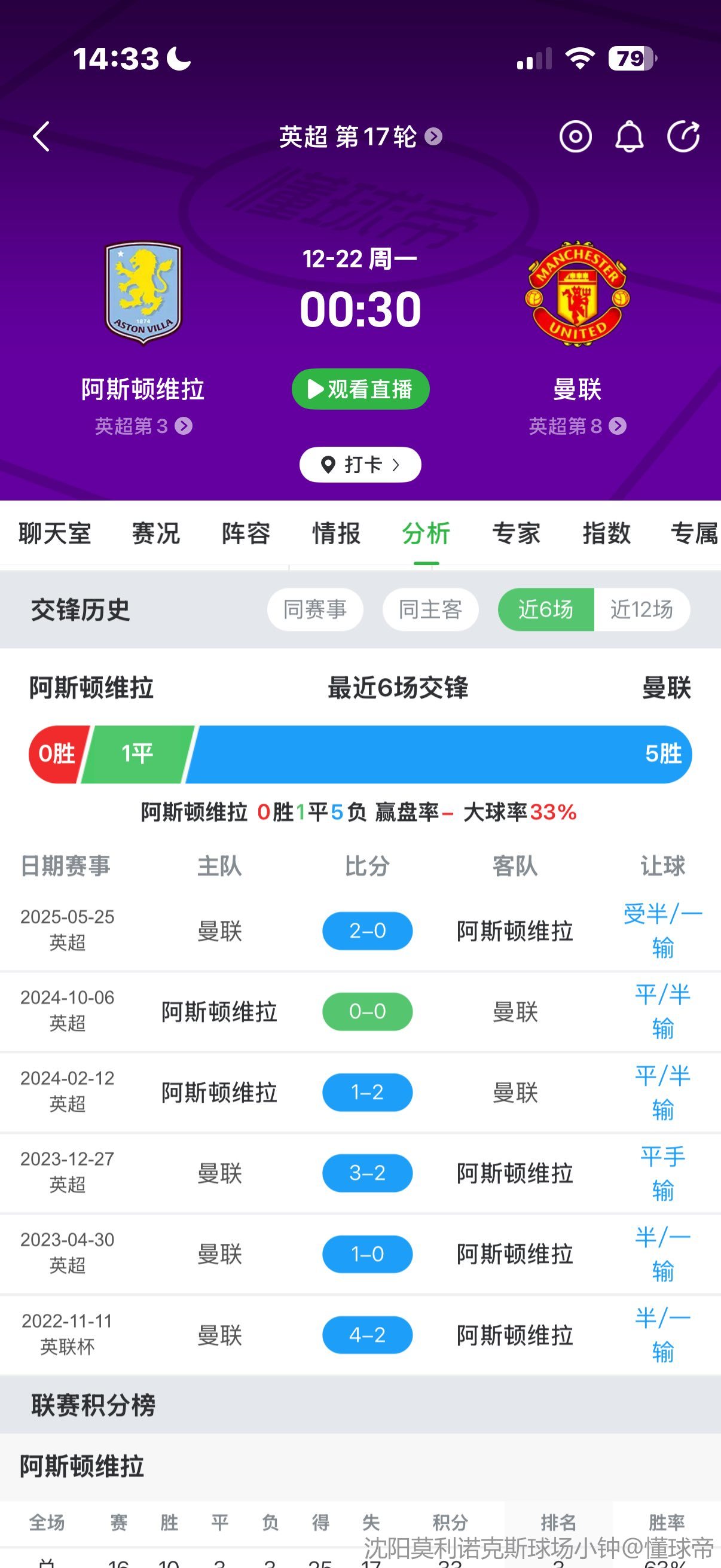
Task: Show the 近12场 head-to-head results
Action: (x=641, y=609)
